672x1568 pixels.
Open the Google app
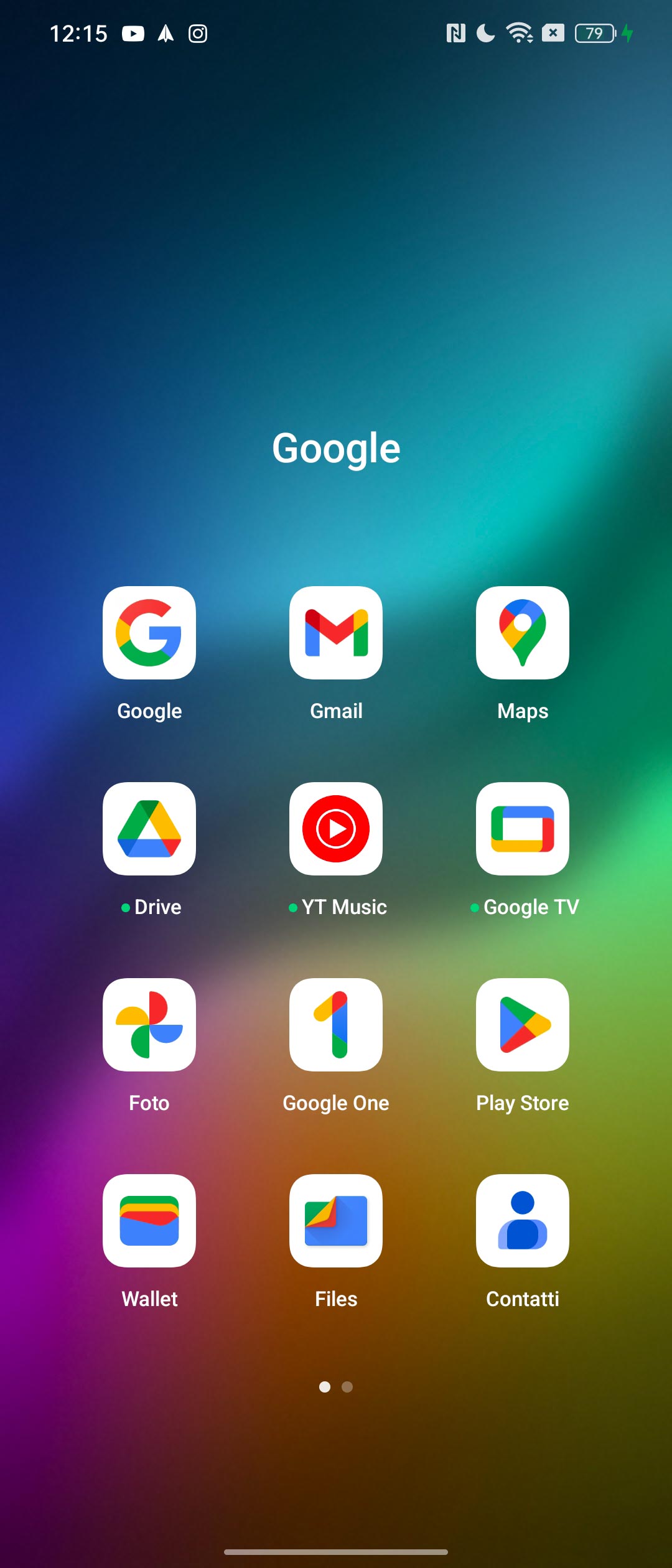click(x=149, y=633)
